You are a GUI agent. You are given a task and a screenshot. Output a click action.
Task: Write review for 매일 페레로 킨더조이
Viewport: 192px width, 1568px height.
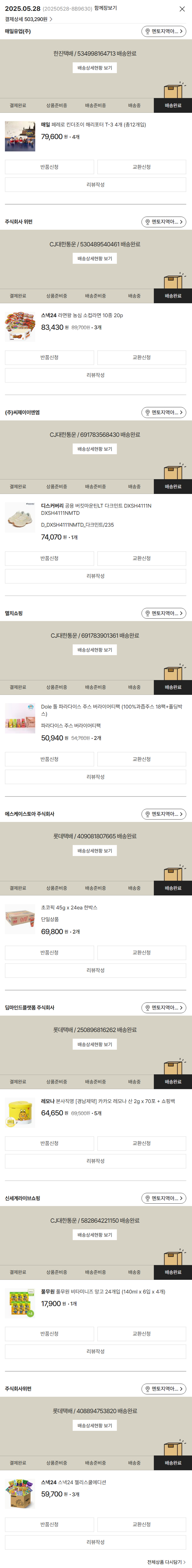(x=95, y=184)
